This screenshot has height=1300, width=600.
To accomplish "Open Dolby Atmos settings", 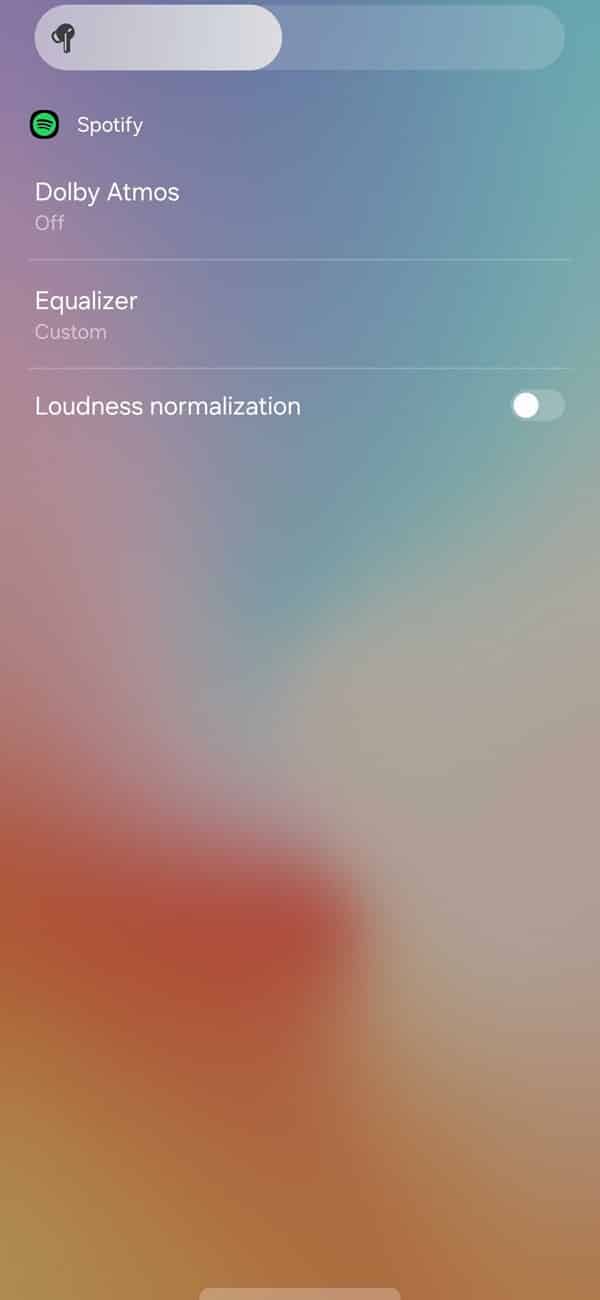I will point(300,206).
